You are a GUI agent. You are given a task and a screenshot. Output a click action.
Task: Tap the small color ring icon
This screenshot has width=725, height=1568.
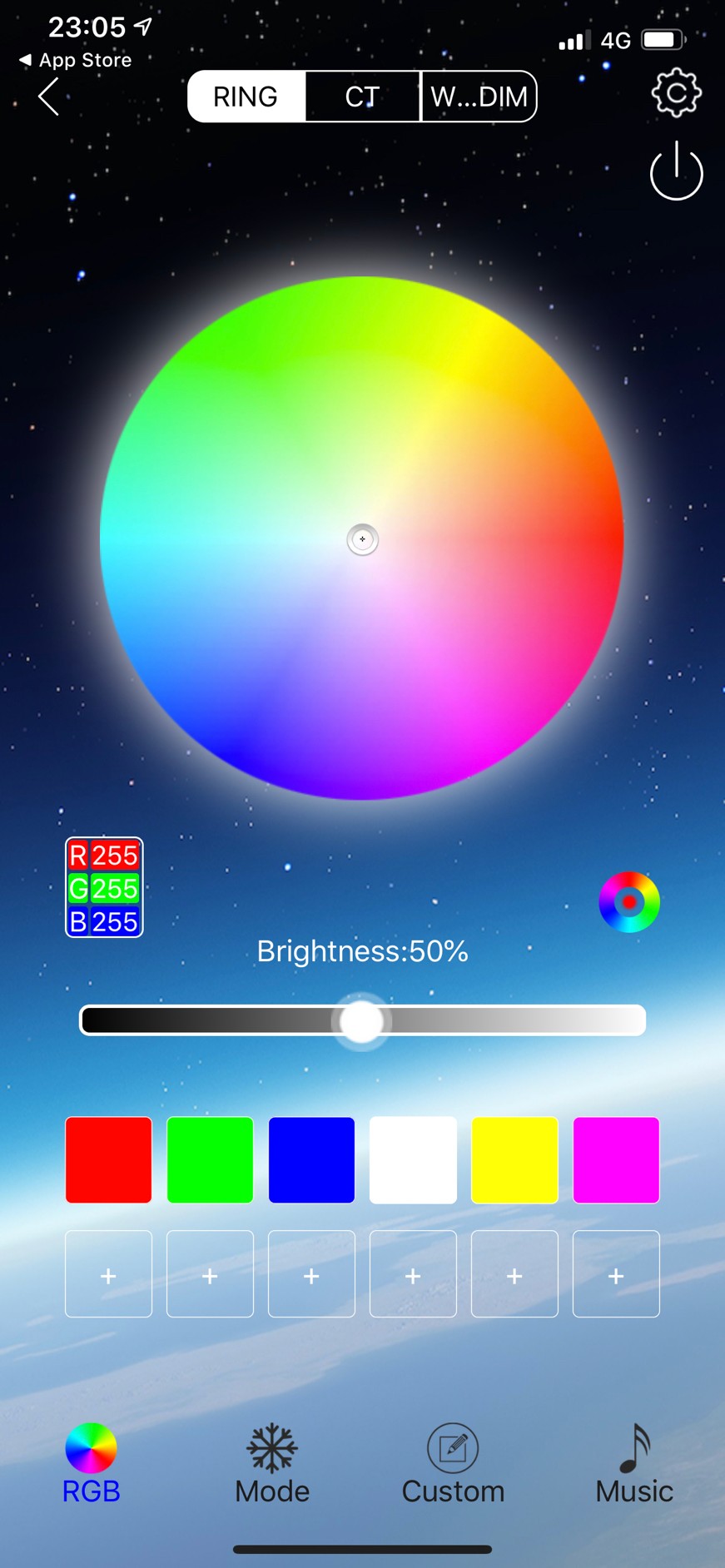(x=629, y=902)
